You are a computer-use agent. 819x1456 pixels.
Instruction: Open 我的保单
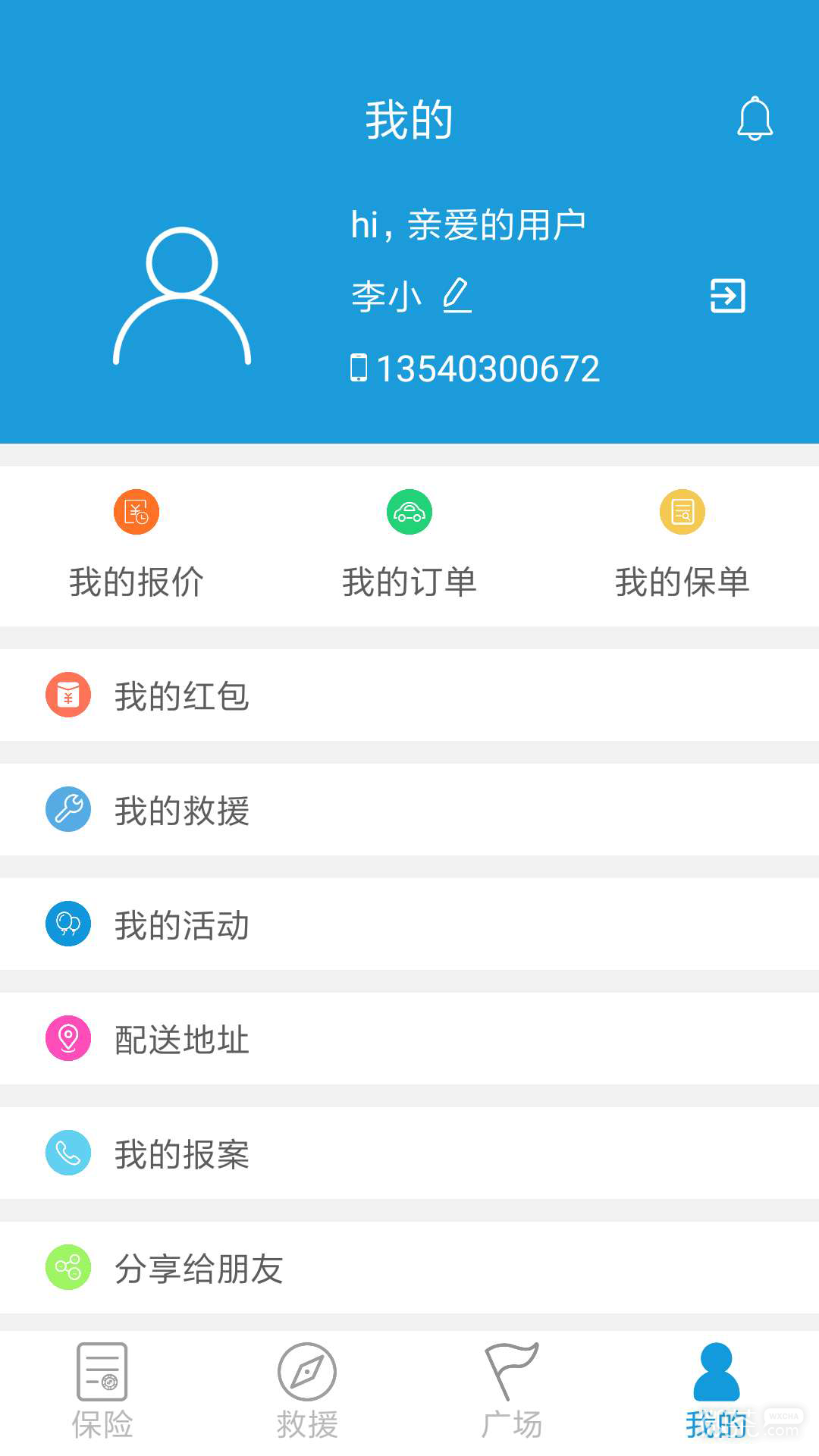pos(682,546)
